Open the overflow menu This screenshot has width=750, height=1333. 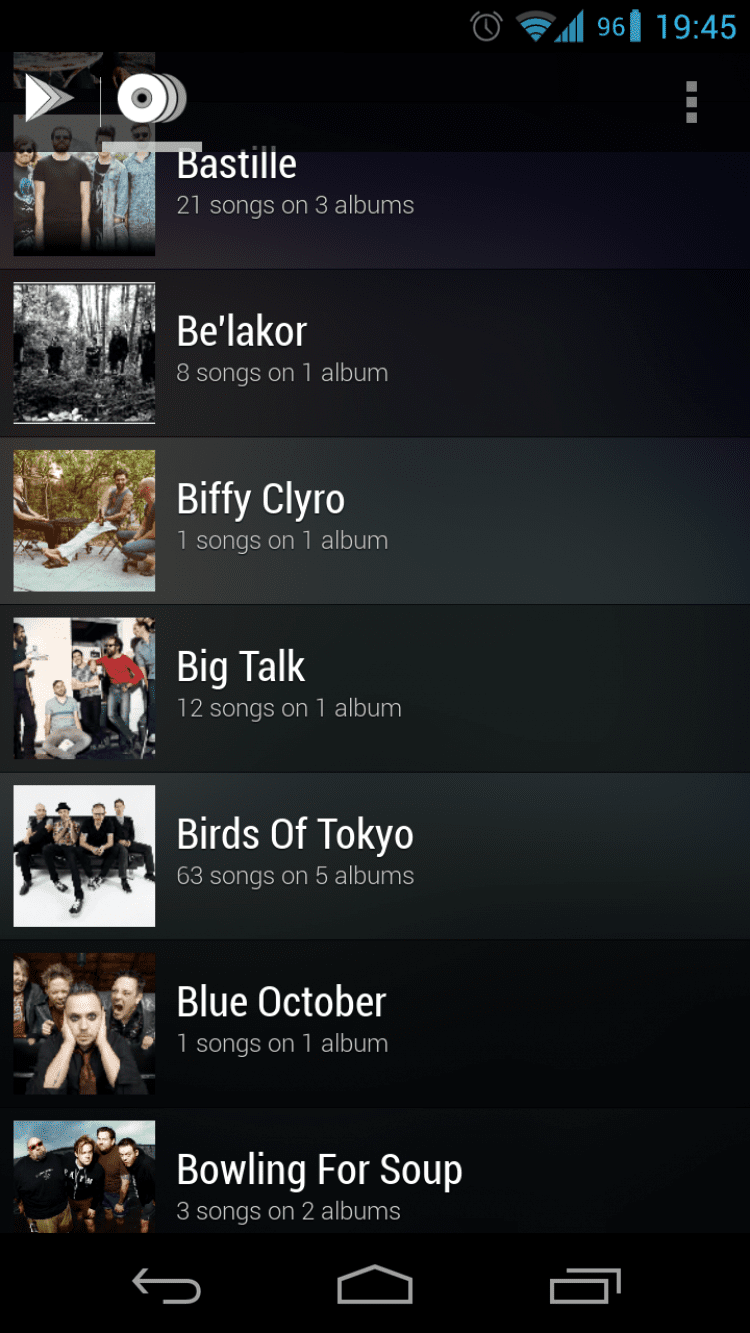point(691,102)
